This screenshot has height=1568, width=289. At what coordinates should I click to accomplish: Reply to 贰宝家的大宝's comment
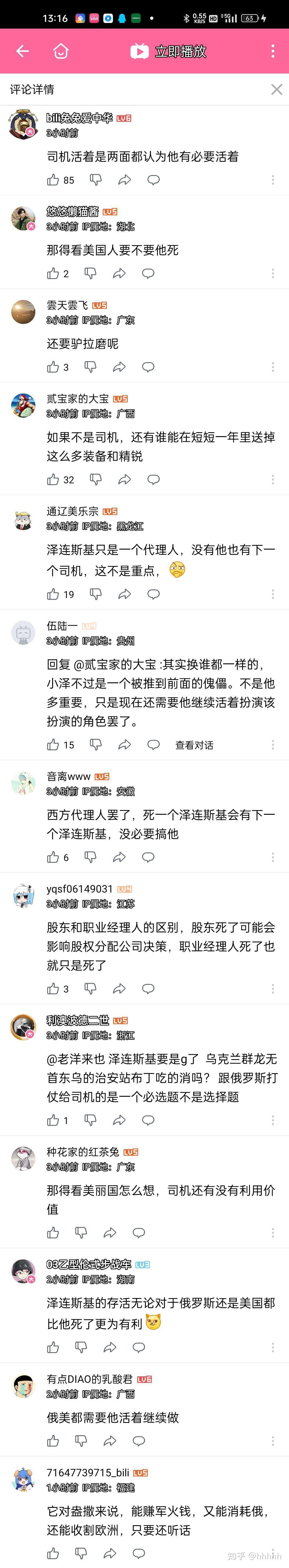[x=154, y=480]
